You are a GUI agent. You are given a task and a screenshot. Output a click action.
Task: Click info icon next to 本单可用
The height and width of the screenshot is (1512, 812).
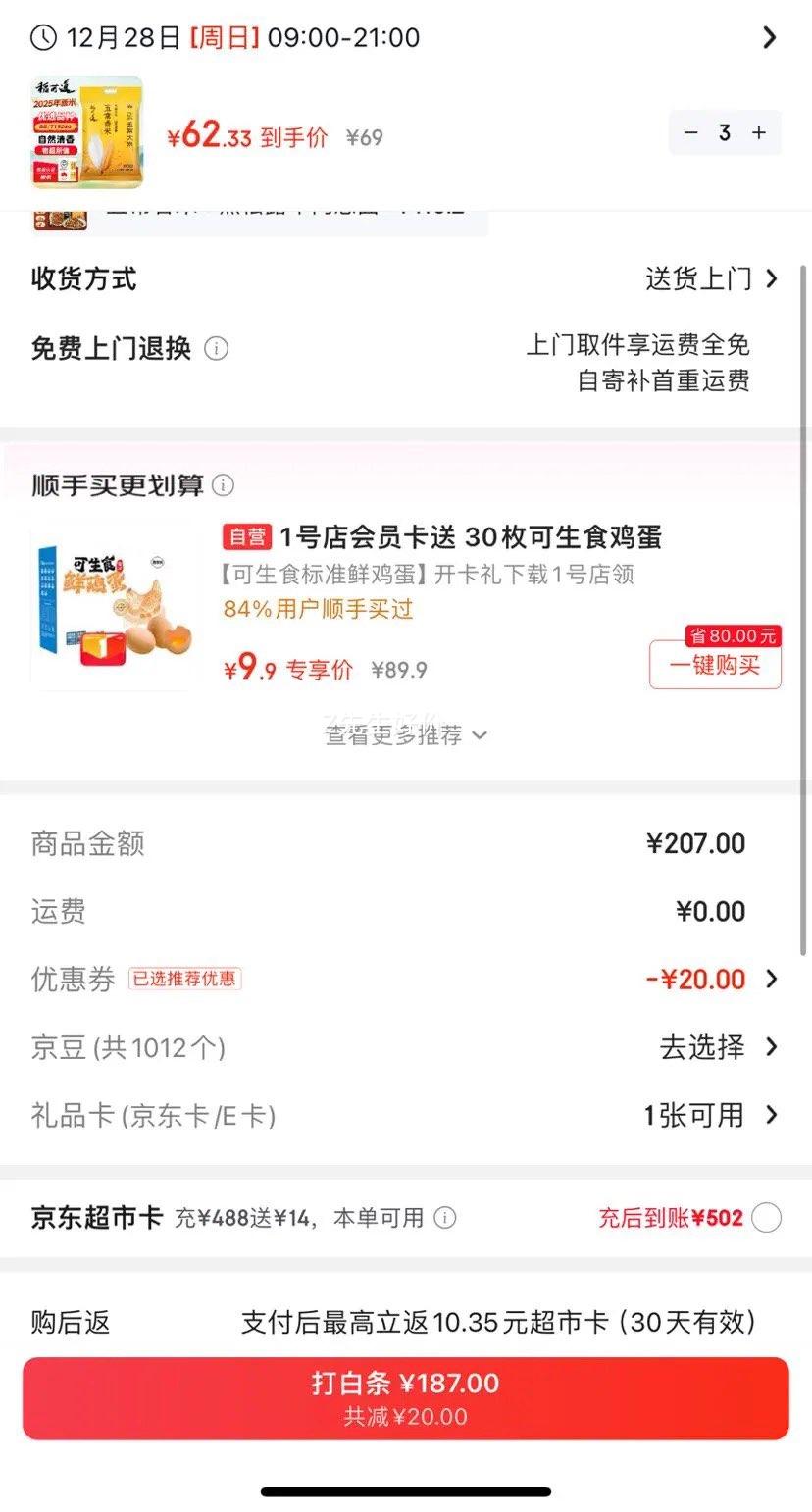click(444, 1218)
